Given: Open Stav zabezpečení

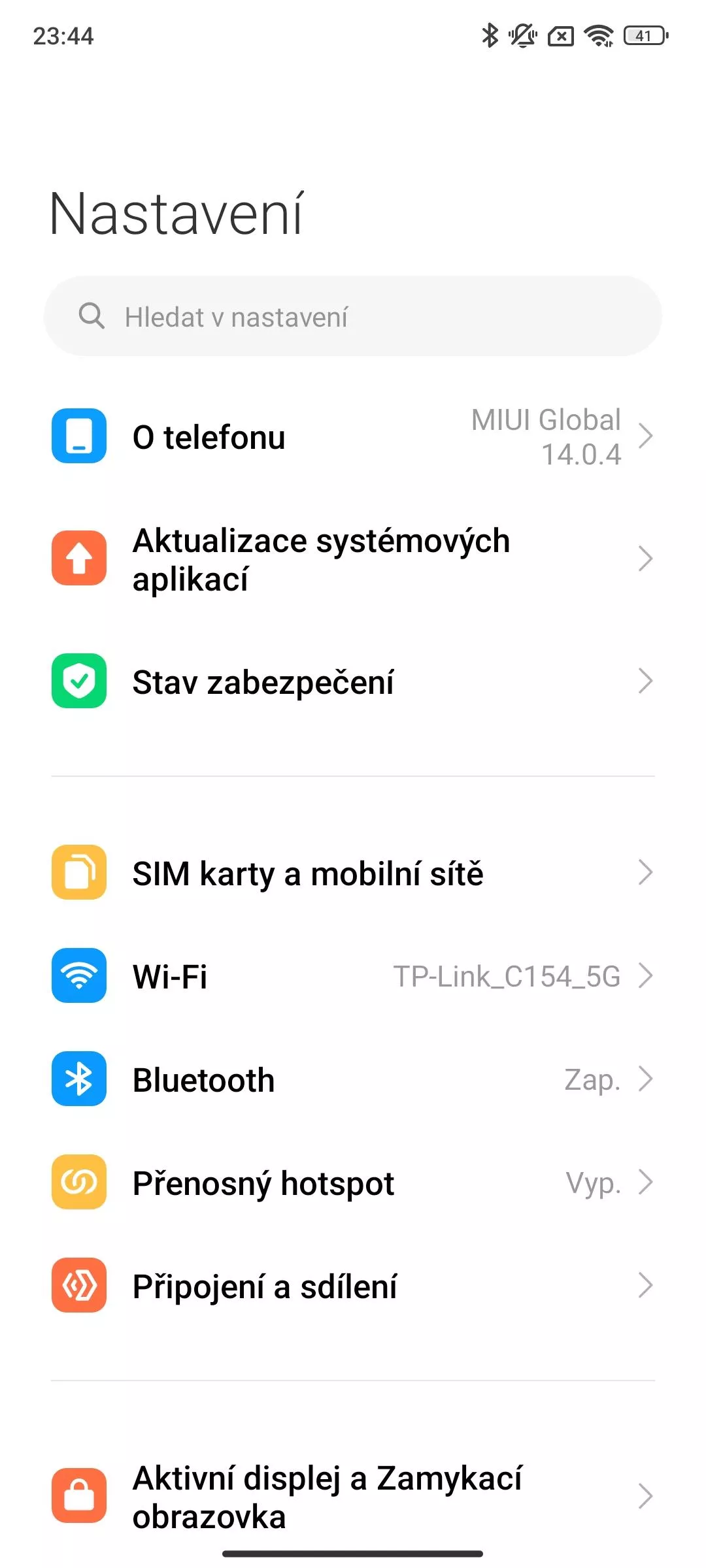Looking at the screenshot, I should [353, 681].
